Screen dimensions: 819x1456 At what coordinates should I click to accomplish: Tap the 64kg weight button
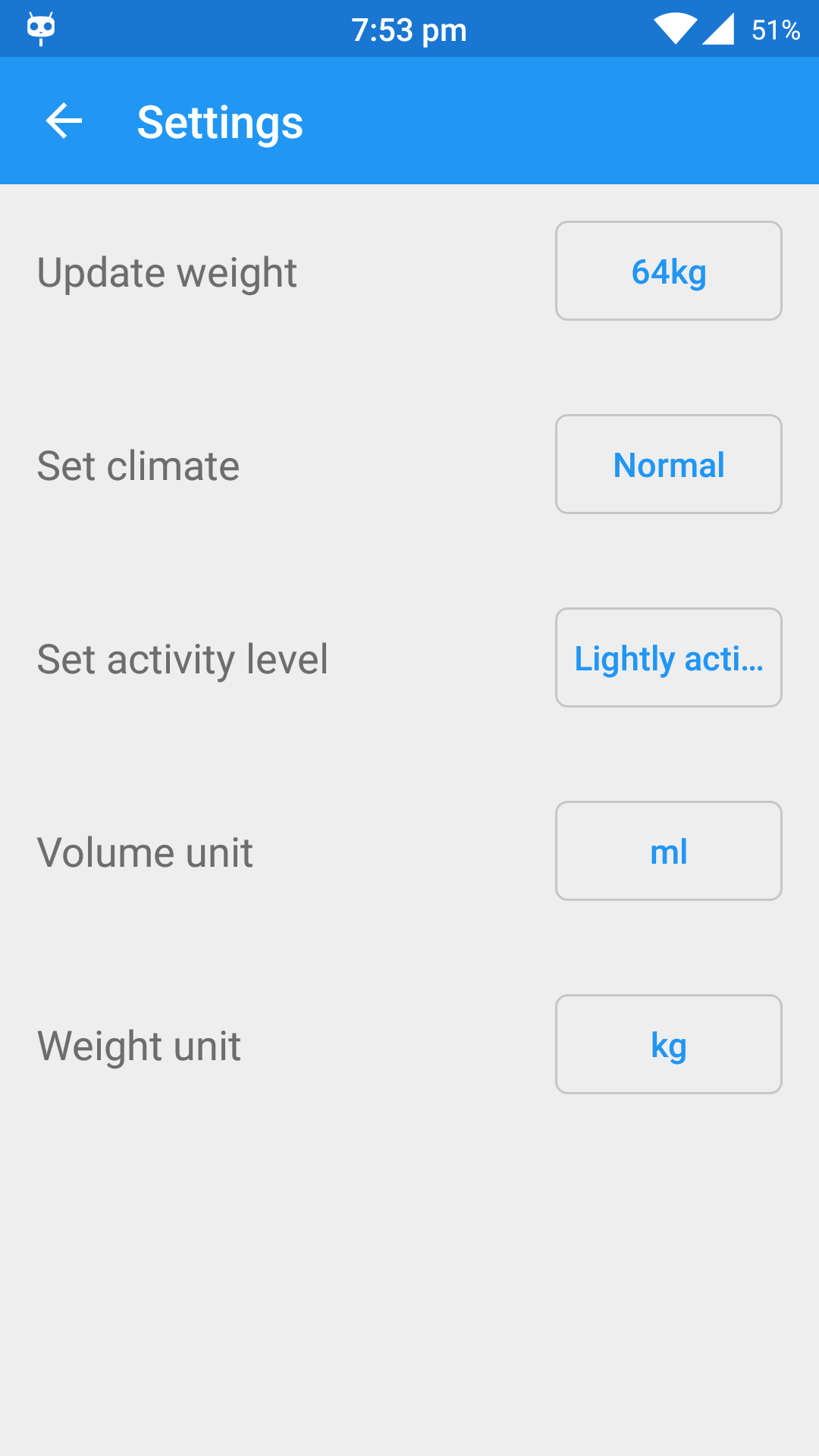tap(668, 271)
